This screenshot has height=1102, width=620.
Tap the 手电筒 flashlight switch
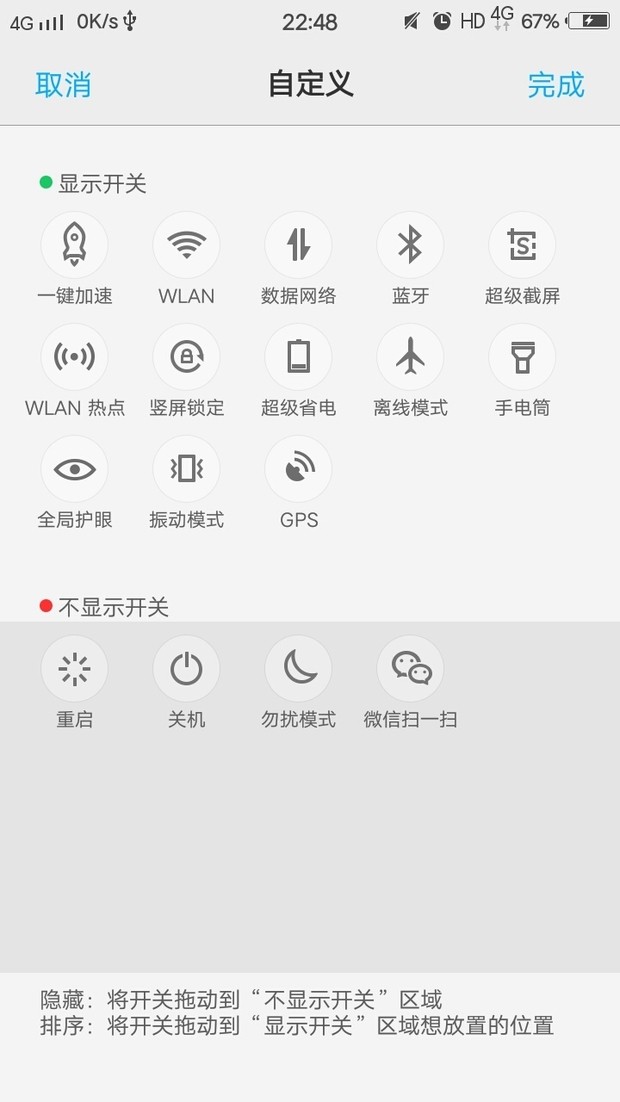[x=522, y=357]
